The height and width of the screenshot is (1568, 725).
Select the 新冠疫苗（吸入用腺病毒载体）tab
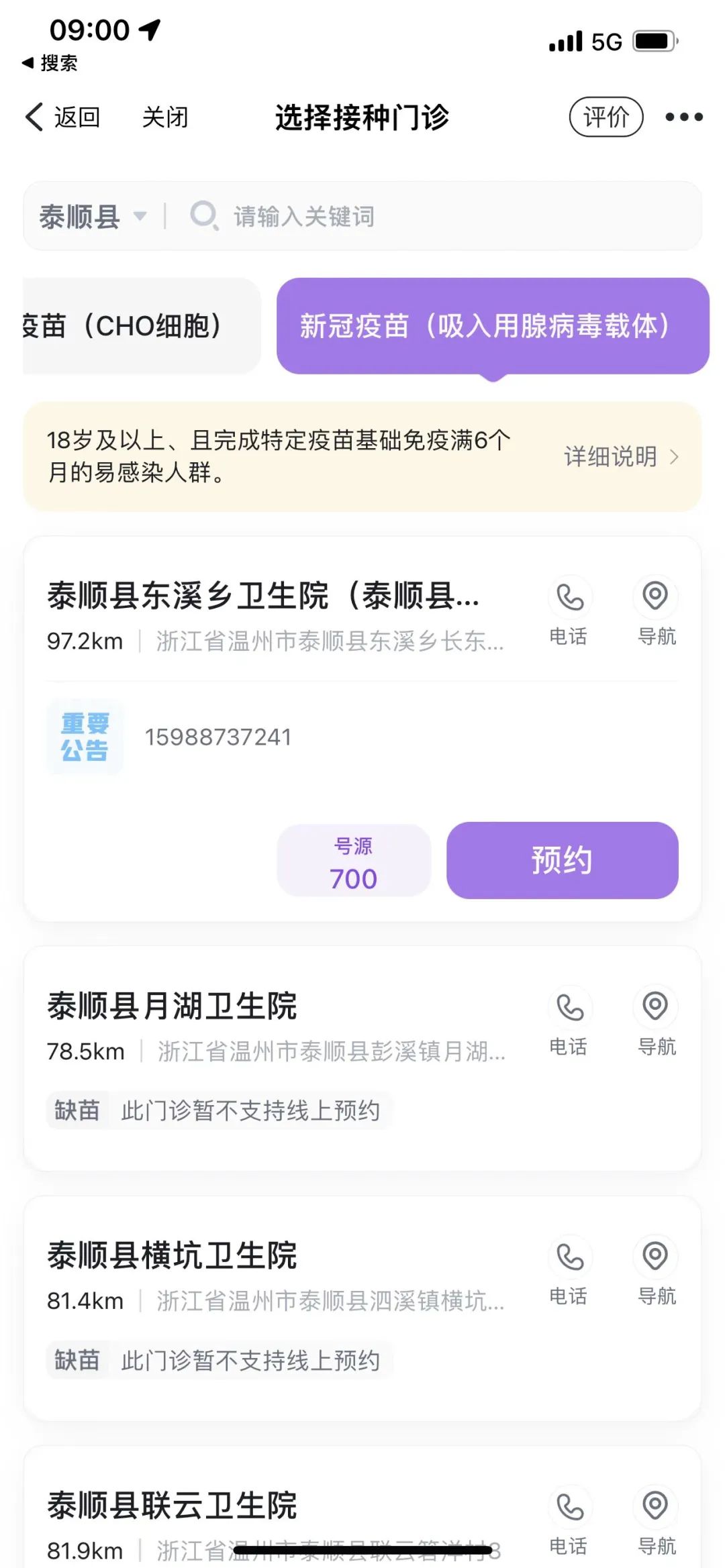pyautogui.click(x=493, y=326)
